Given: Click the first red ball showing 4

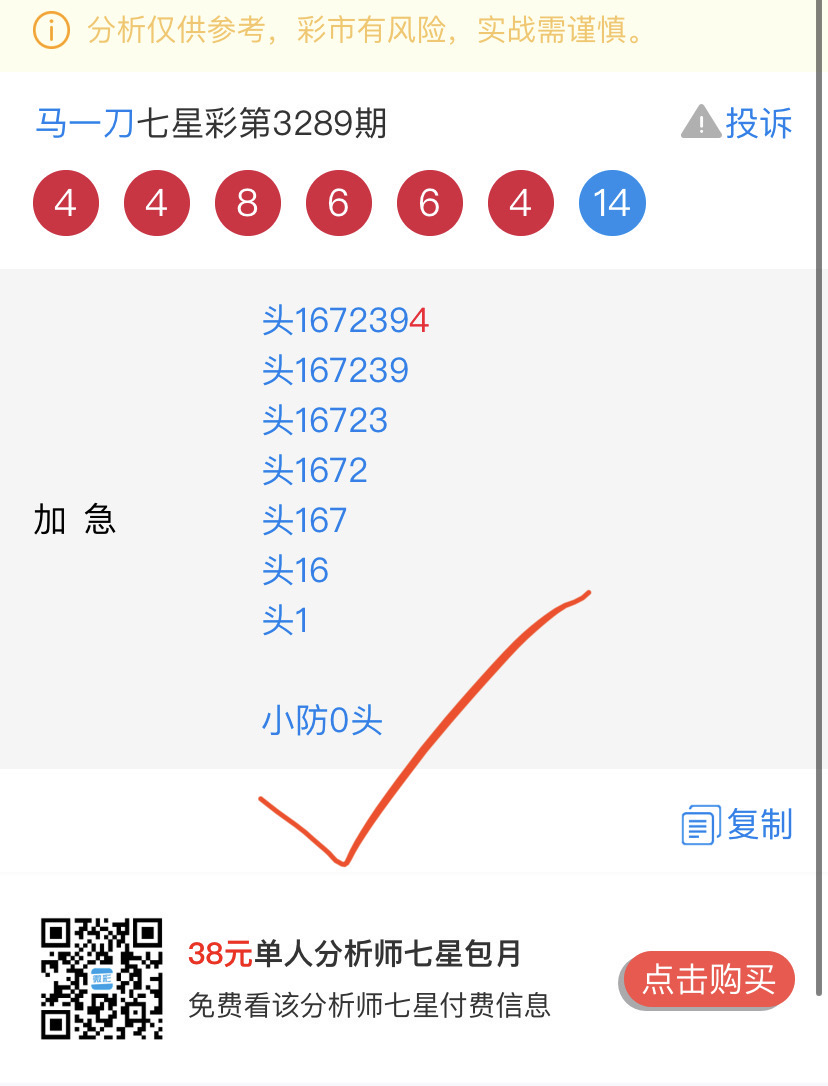Looking at the screenshot, I should pos(66,202).
